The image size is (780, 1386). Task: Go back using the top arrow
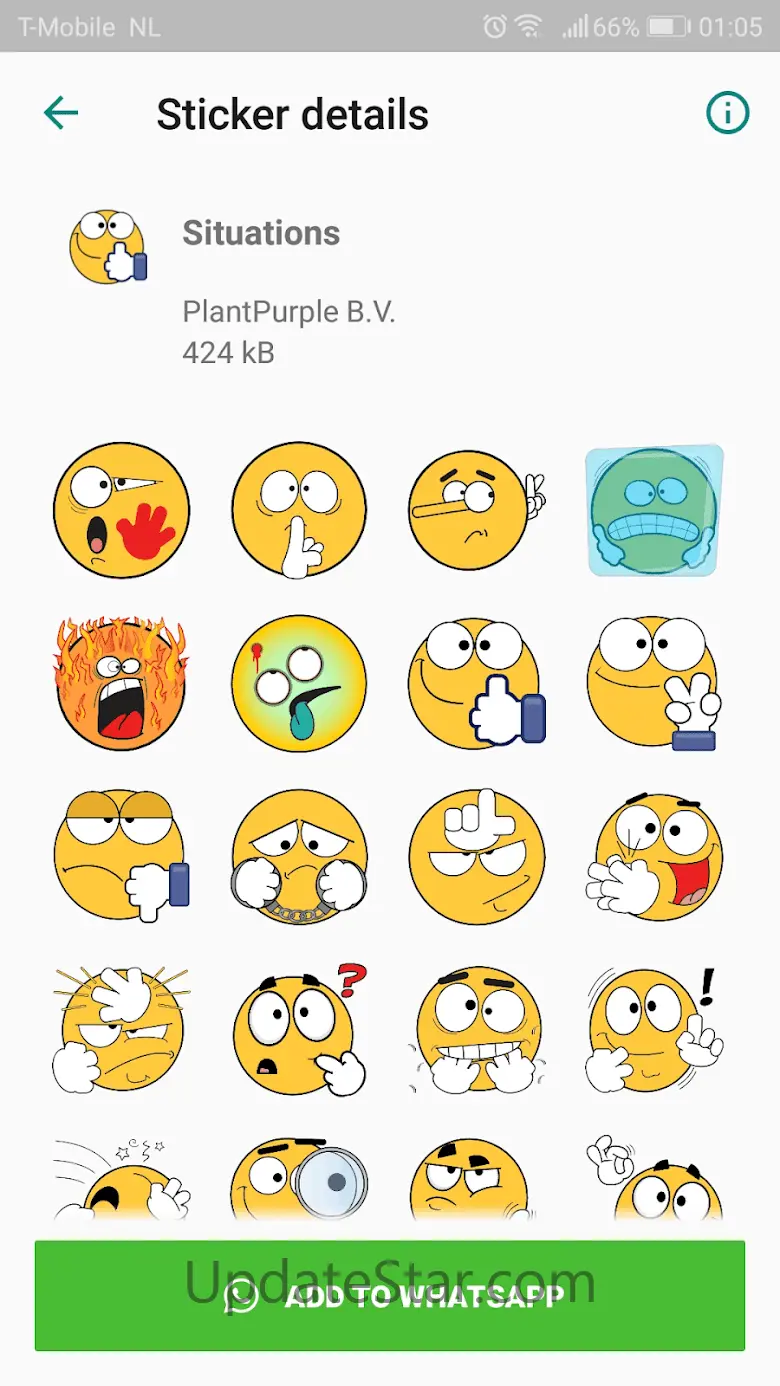[x=61, y=114]
